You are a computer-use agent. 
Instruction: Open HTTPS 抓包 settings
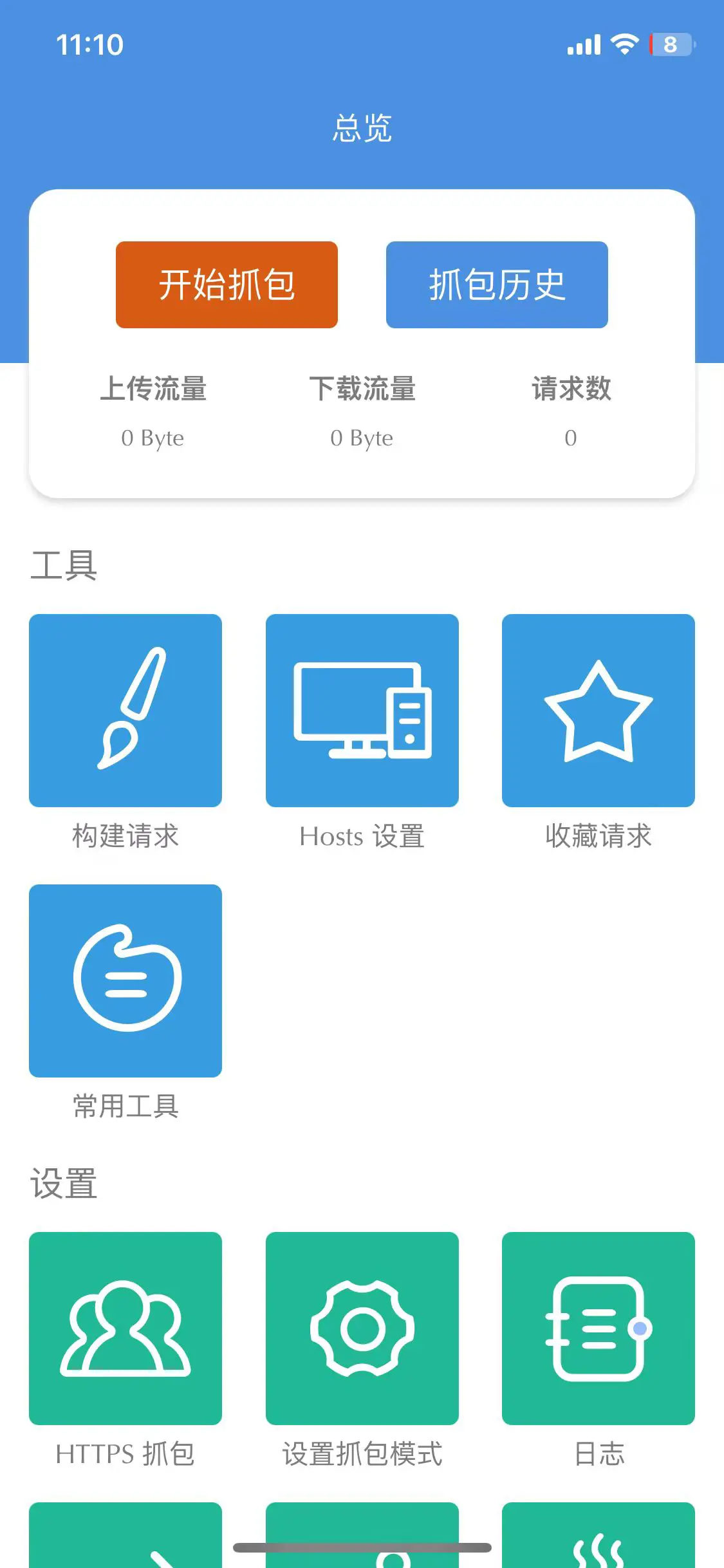125,1329
